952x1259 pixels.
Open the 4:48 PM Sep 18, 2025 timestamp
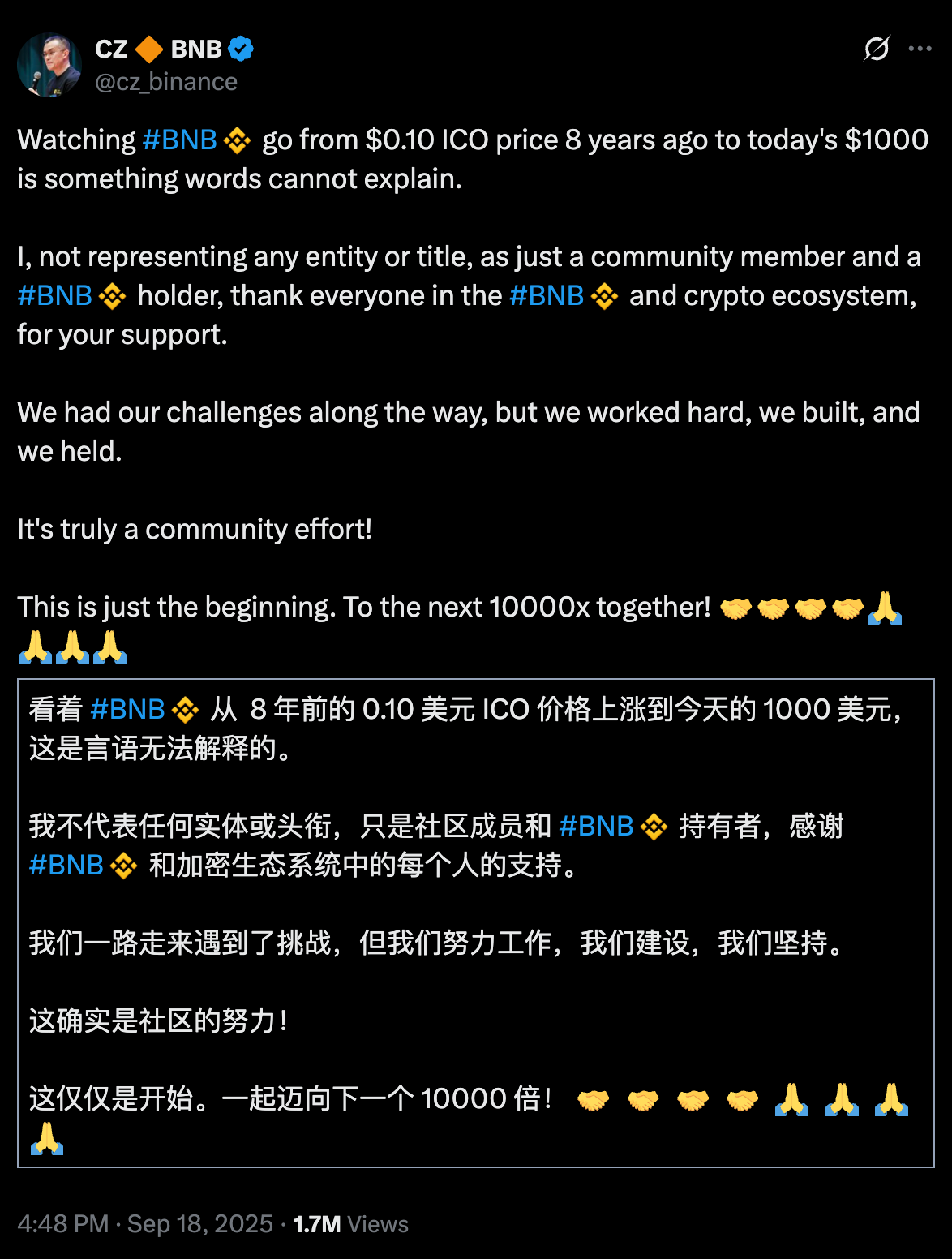[x=145, y=1223]
